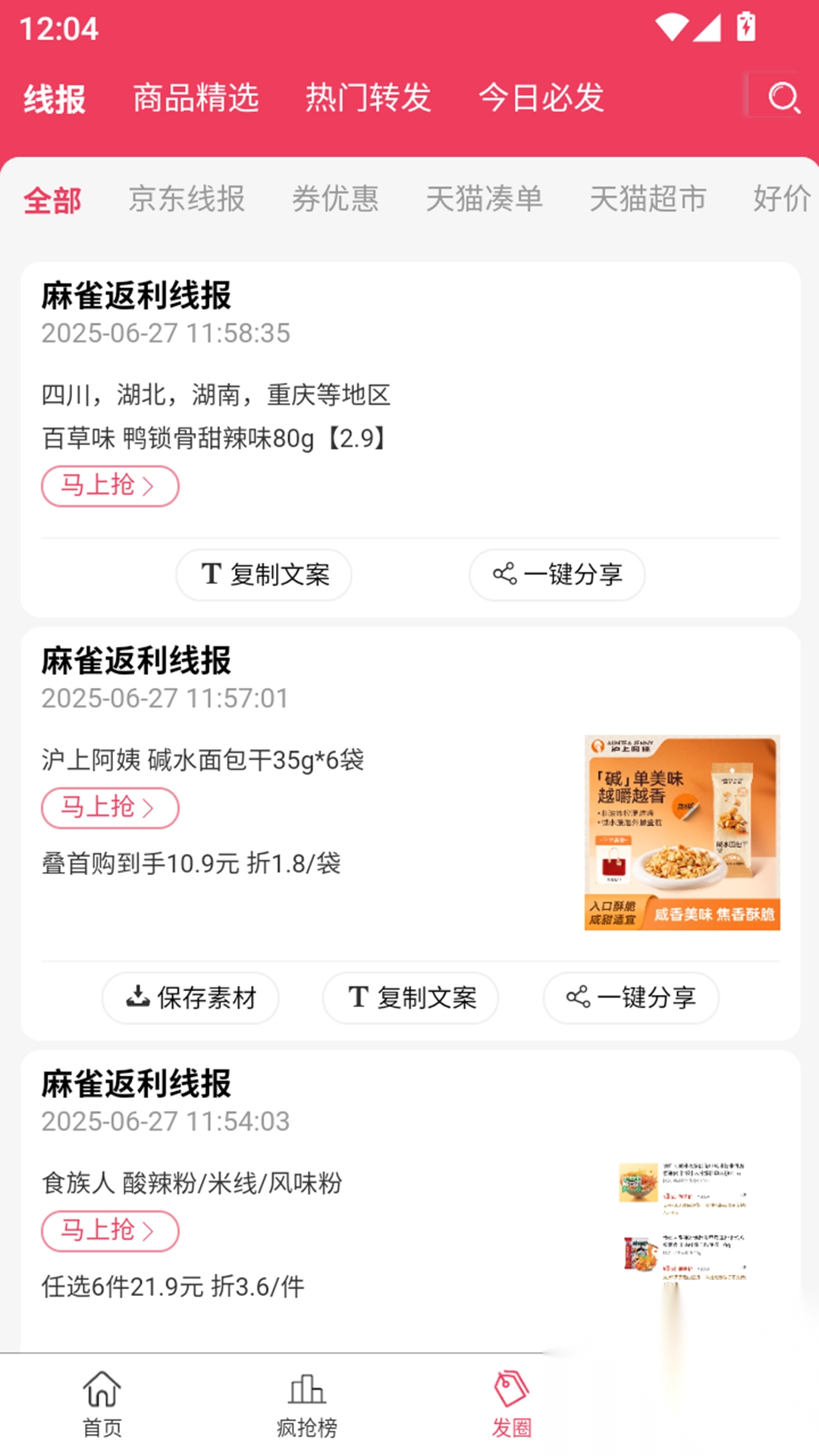Switch to the 京东线报 filter tab
The image size is (819, 1456).
point(187,199)
